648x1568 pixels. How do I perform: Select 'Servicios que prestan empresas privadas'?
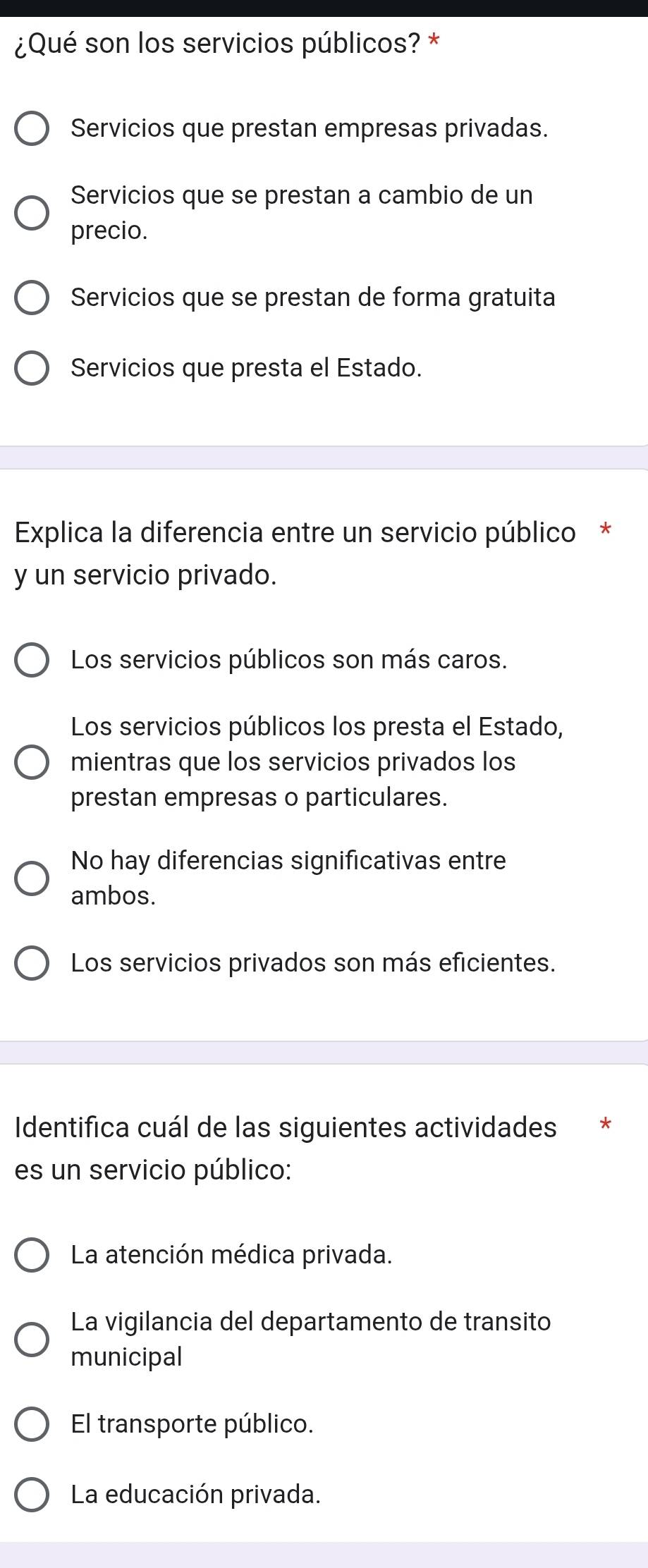point(32,129)
